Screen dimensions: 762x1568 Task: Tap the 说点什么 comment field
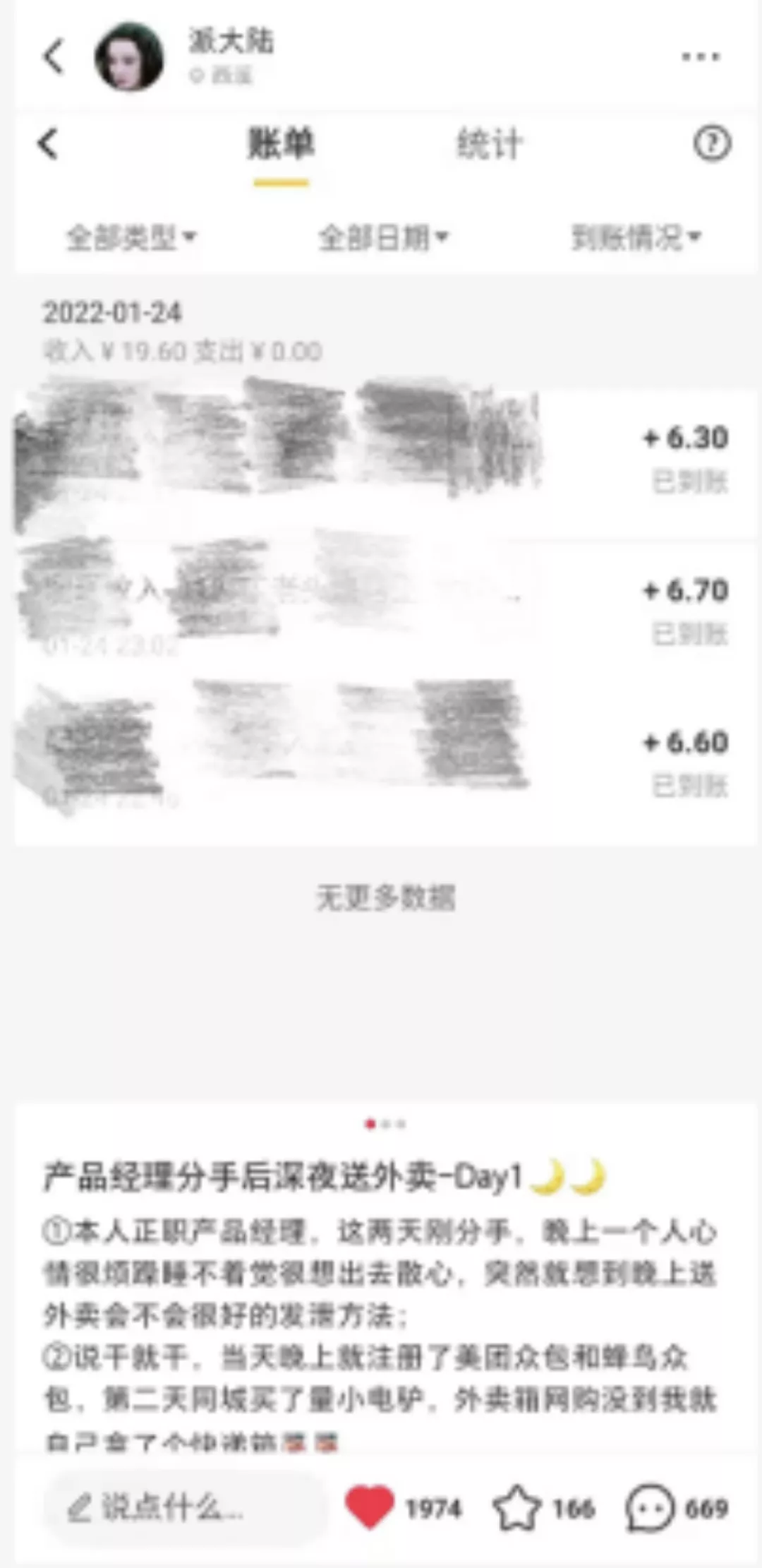click(x=185, y=1508)
